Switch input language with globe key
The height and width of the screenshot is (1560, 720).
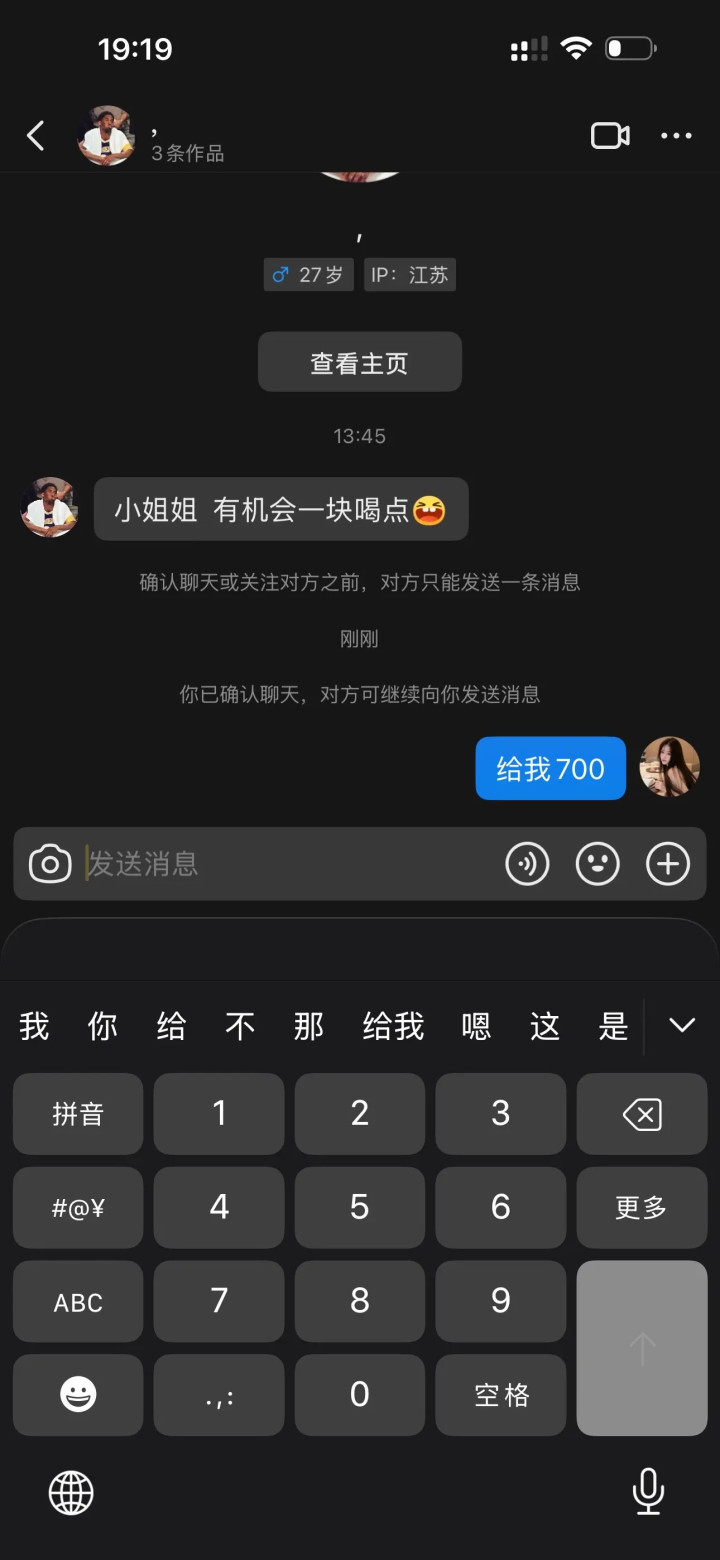pos(71,1494)
